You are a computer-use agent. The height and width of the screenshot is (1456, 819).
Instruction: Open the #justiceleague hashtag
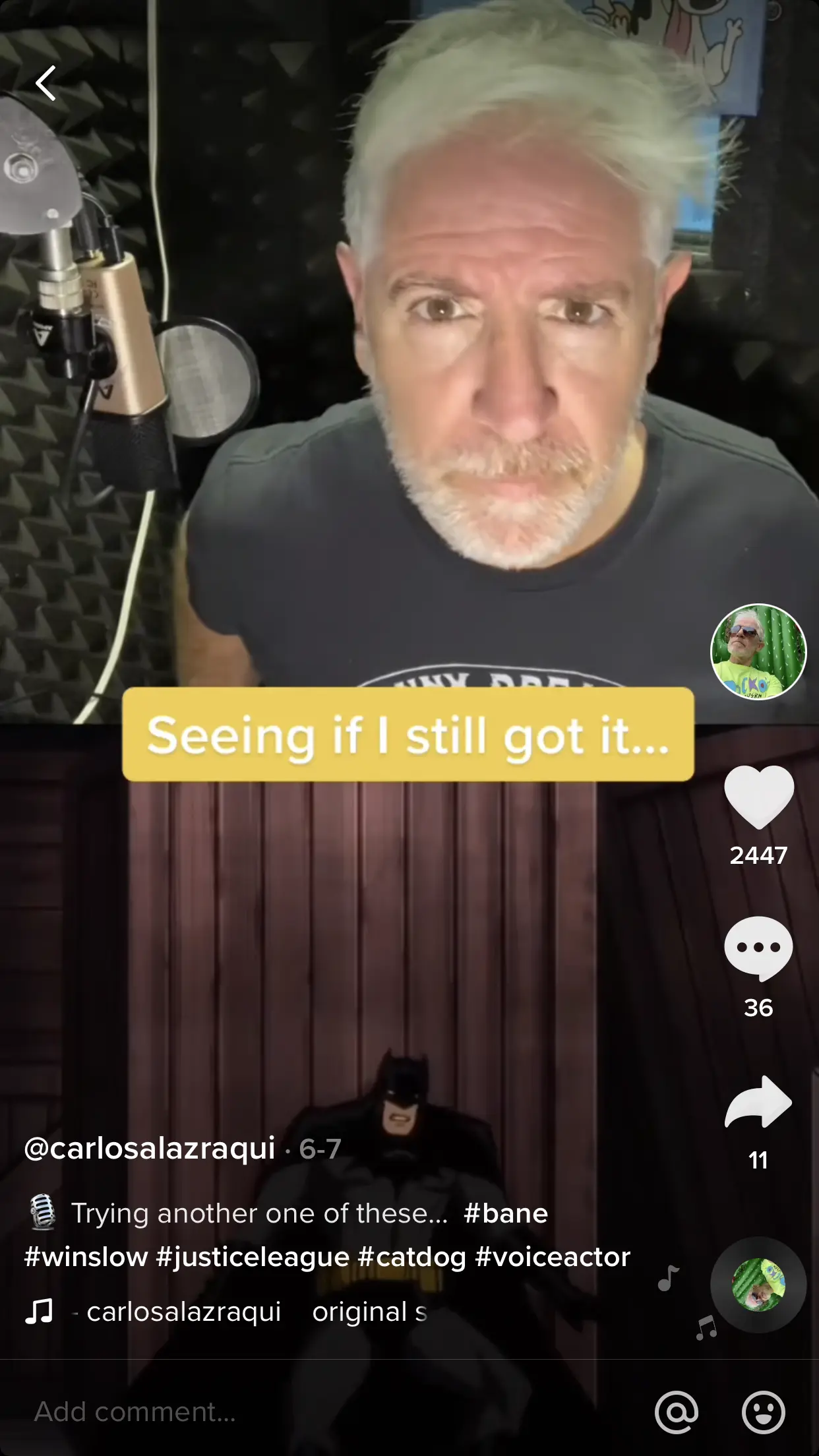click(x=253, y=1257)
